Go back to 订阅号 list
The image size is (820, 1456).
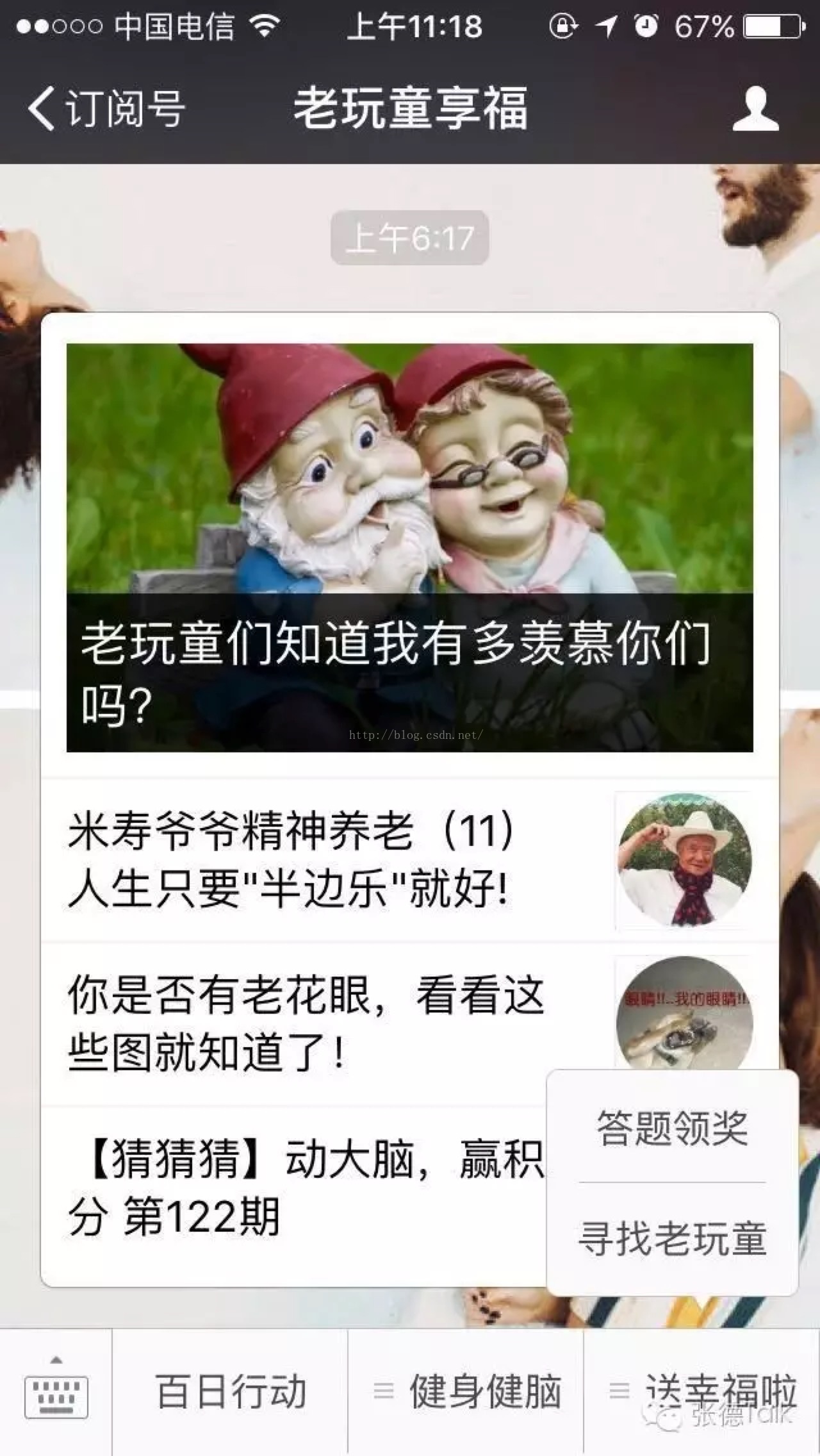[106, 109]
